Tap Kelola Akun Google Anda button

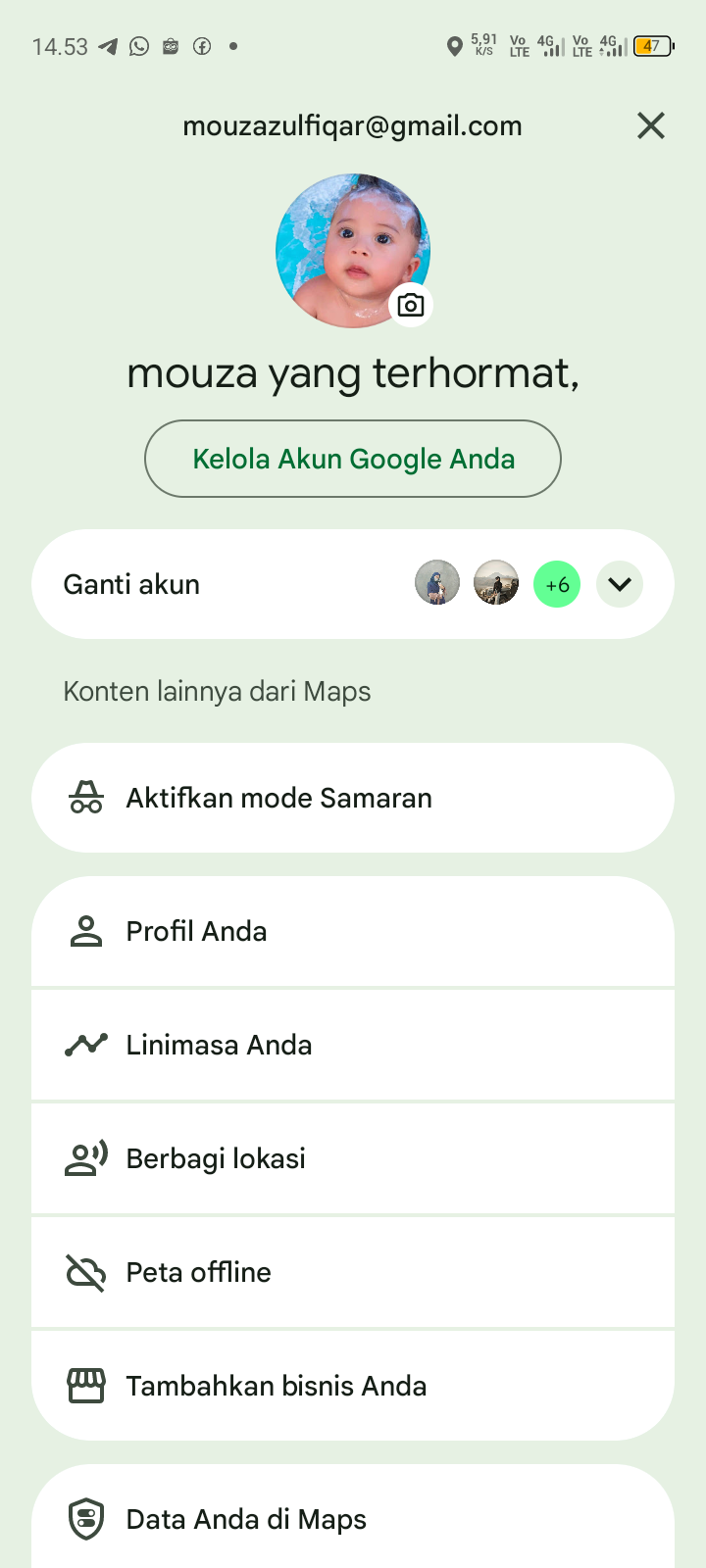[x=353, y=459]
